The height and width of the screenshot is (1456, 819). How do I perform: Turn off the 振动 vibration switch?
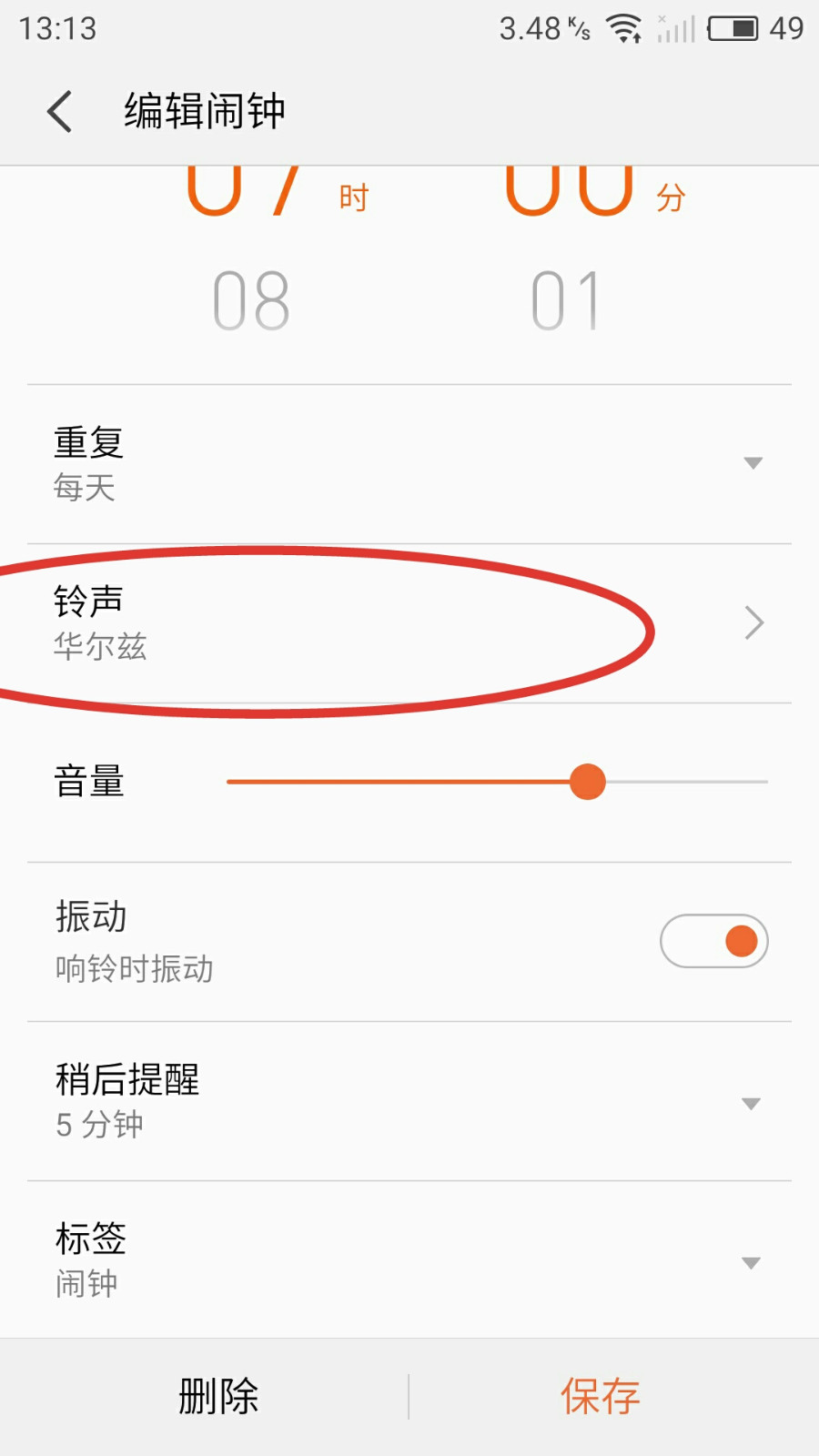point(714,941)
